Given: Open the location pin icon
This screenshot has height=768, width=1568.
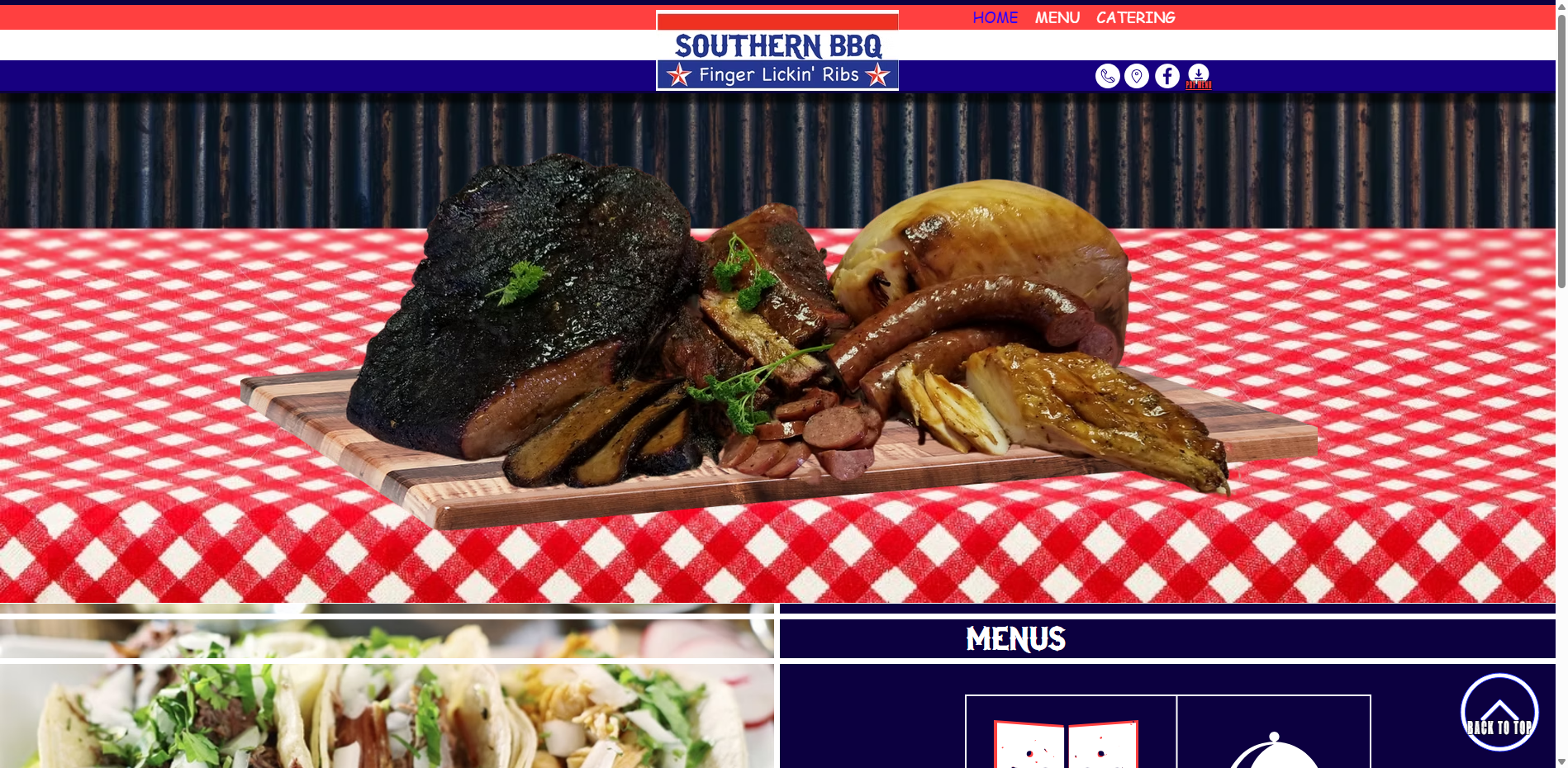Looking at the screenshot, I should (1137, 76).
